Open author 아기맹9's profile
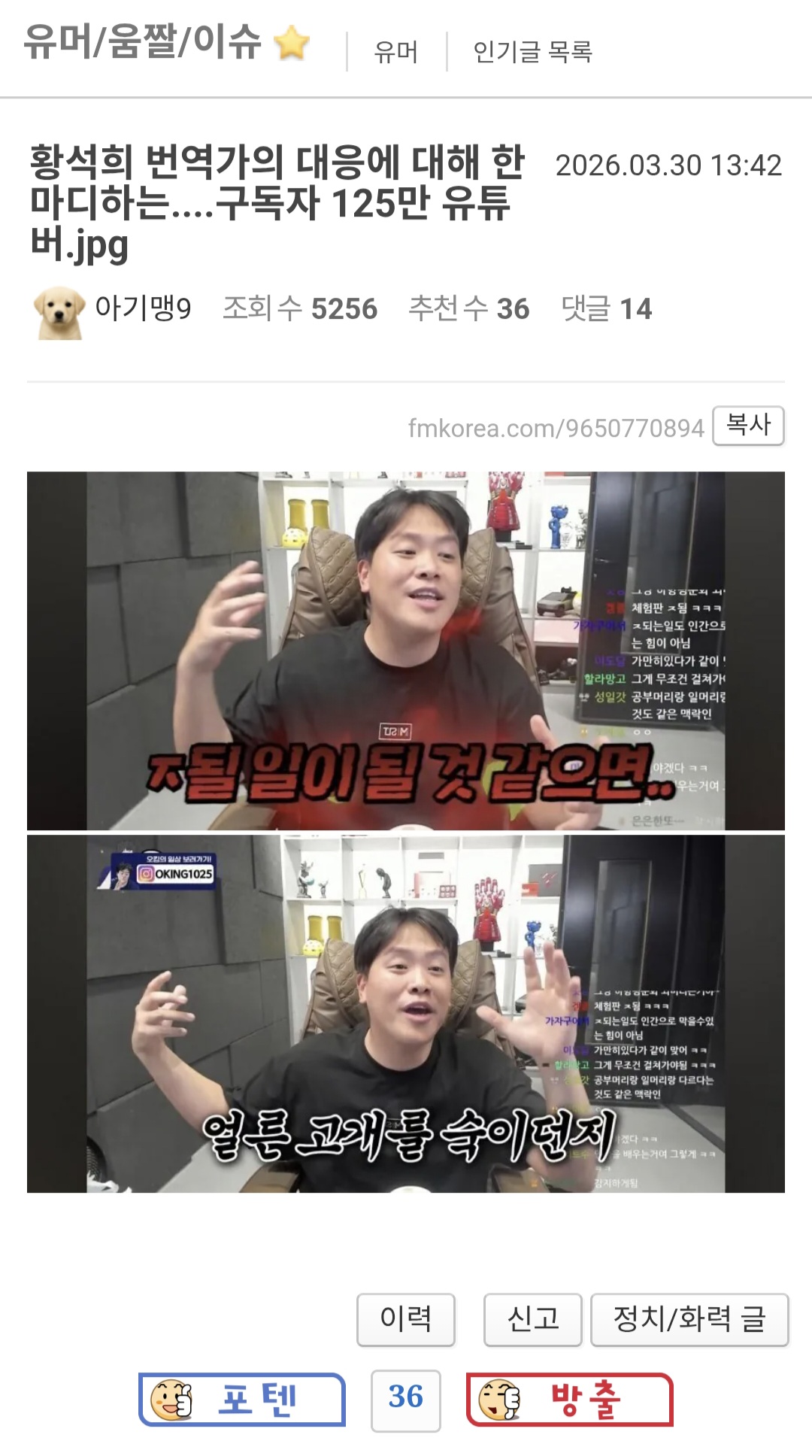The image size is (812, 1456). click(x=142, y=308)
